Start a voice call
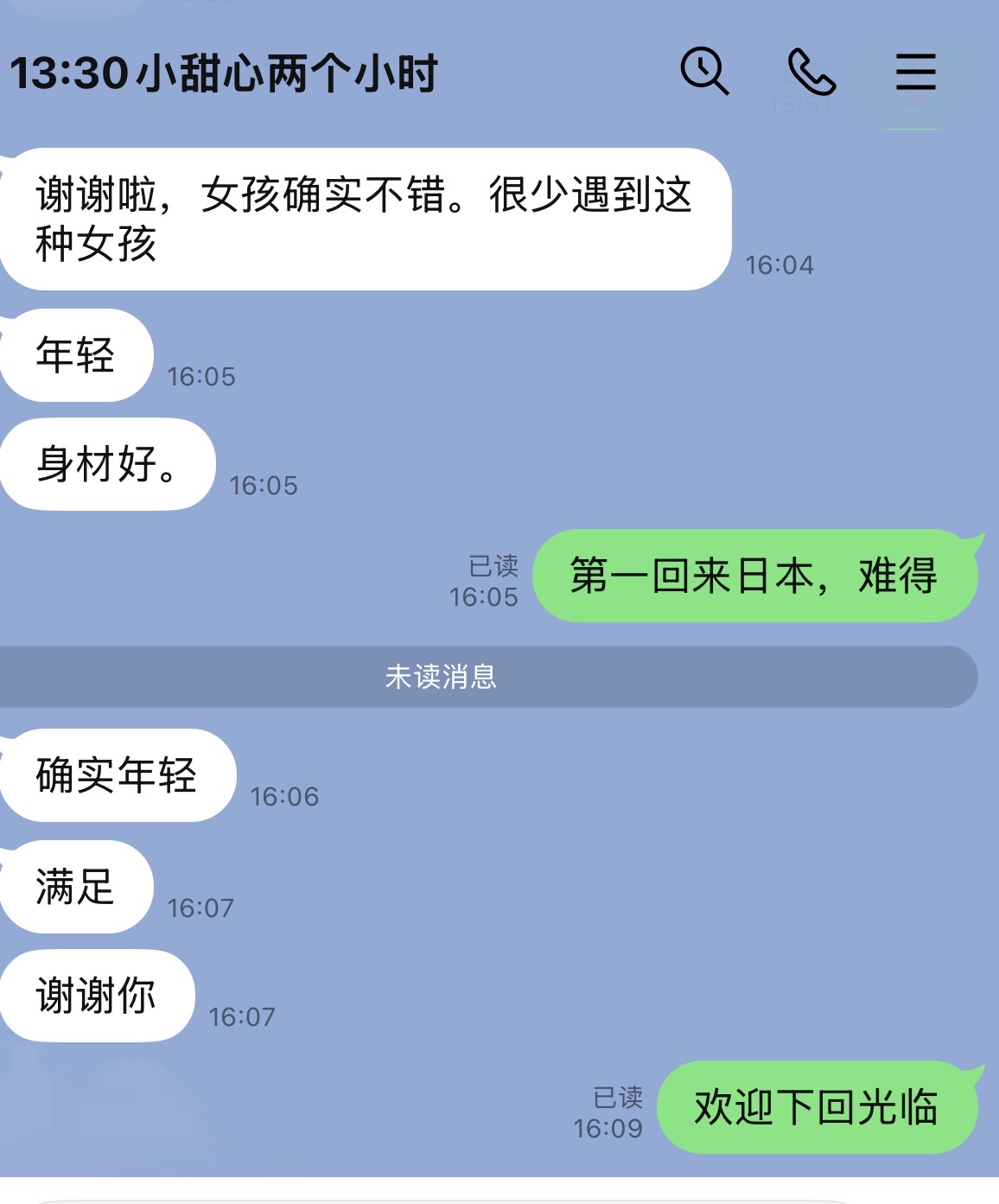Viewport: 999px width, 1204px height. [x=811, y=71]
